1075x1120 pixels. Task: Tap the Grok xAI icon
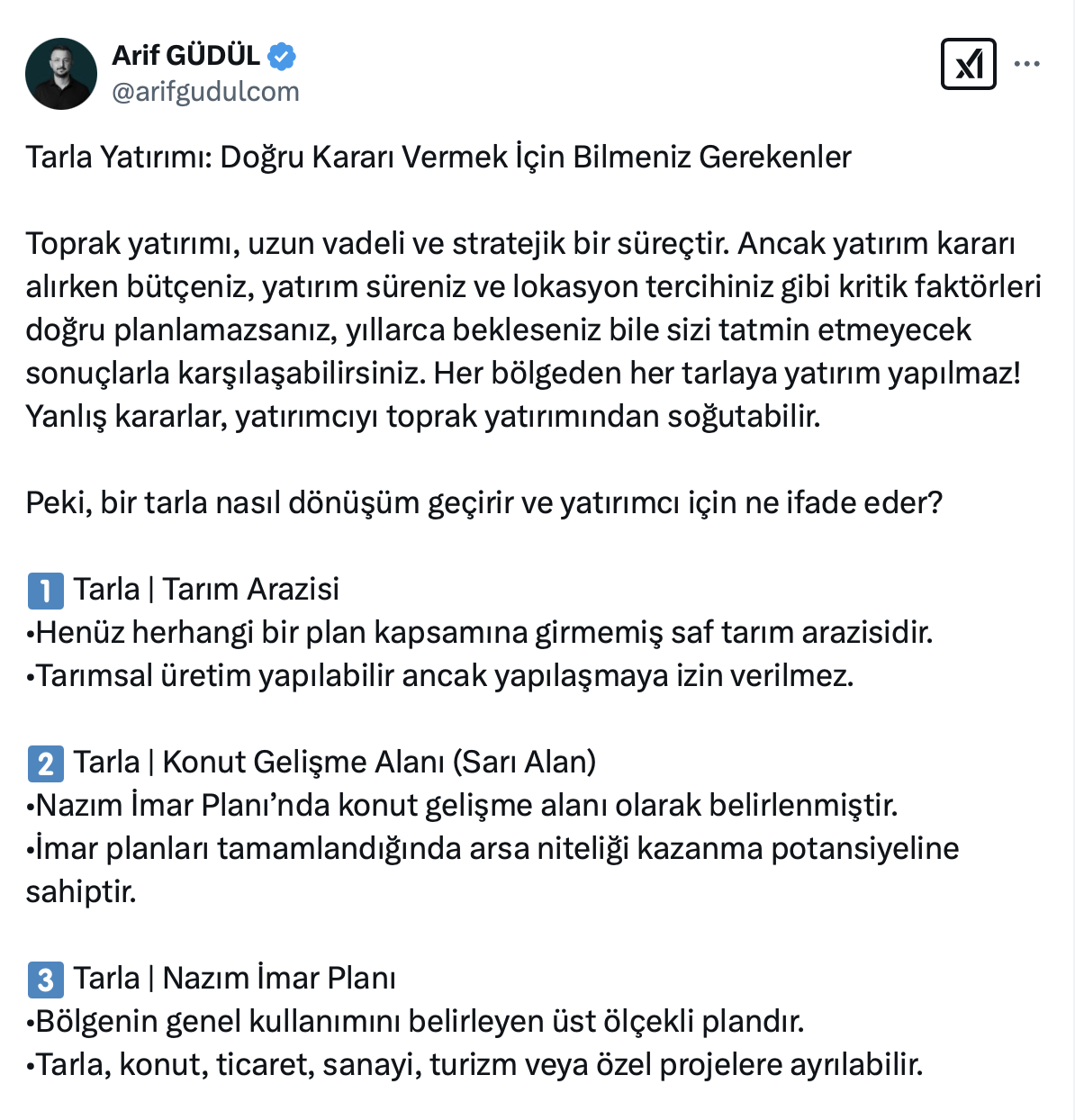pos(968,64)
